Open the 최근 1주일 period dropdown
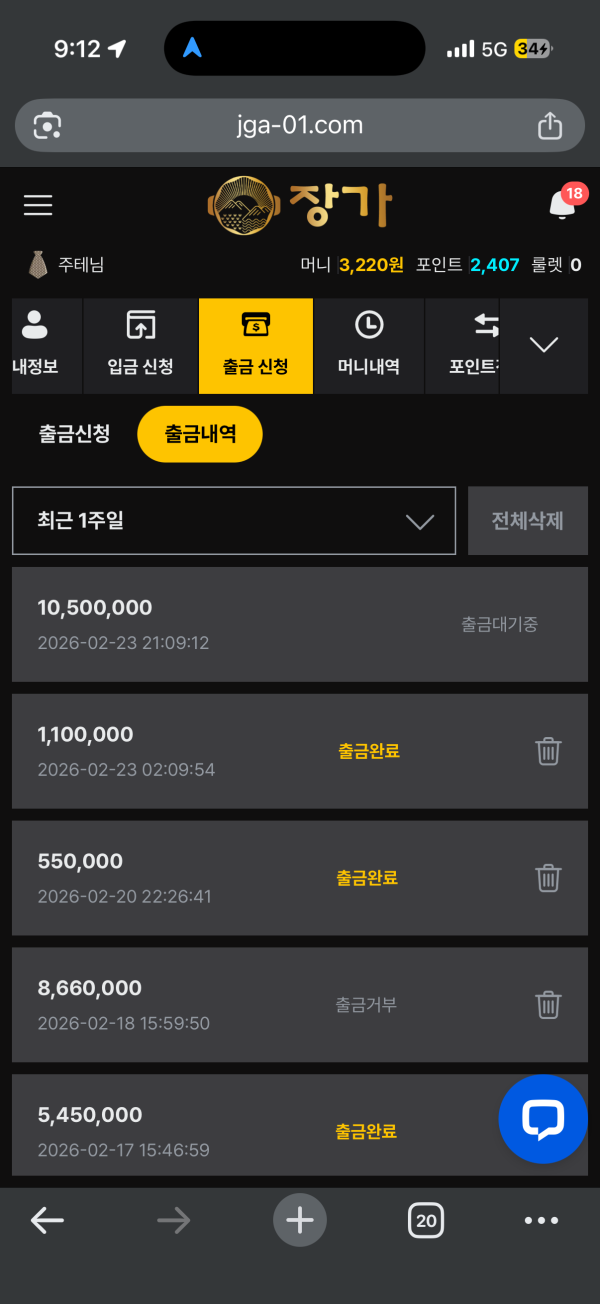The width and height of the screenshot is (600, 1304). coord(234,521)
